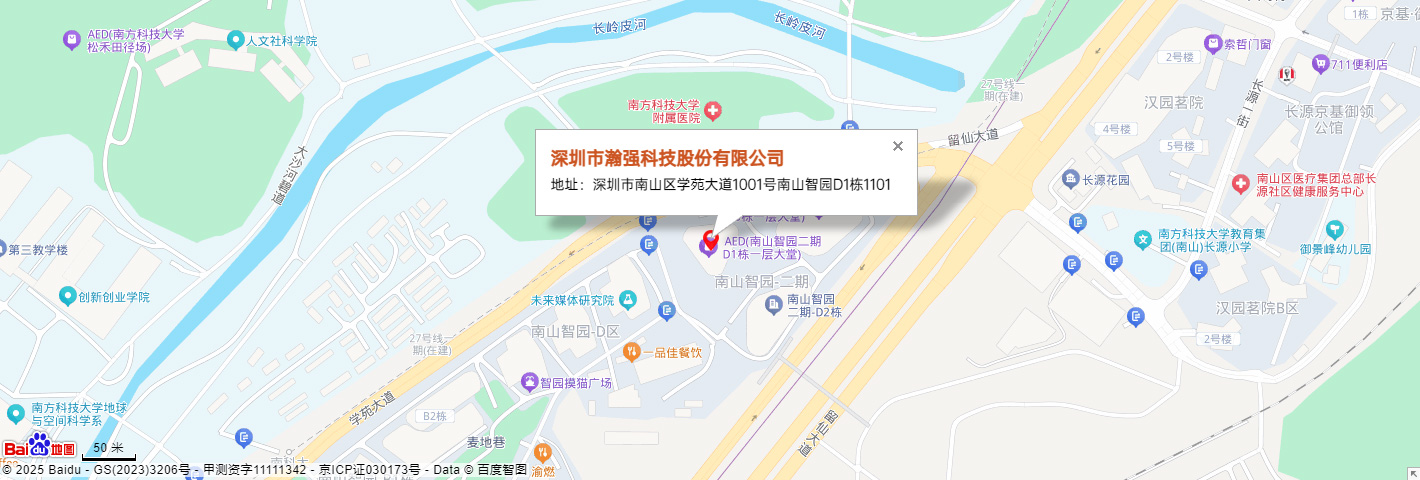This screenshot has height=480, width=1420.
Task: Close the 深圳市瀚强科技股份有限公司 info popup
Action: tap(897, 146)
